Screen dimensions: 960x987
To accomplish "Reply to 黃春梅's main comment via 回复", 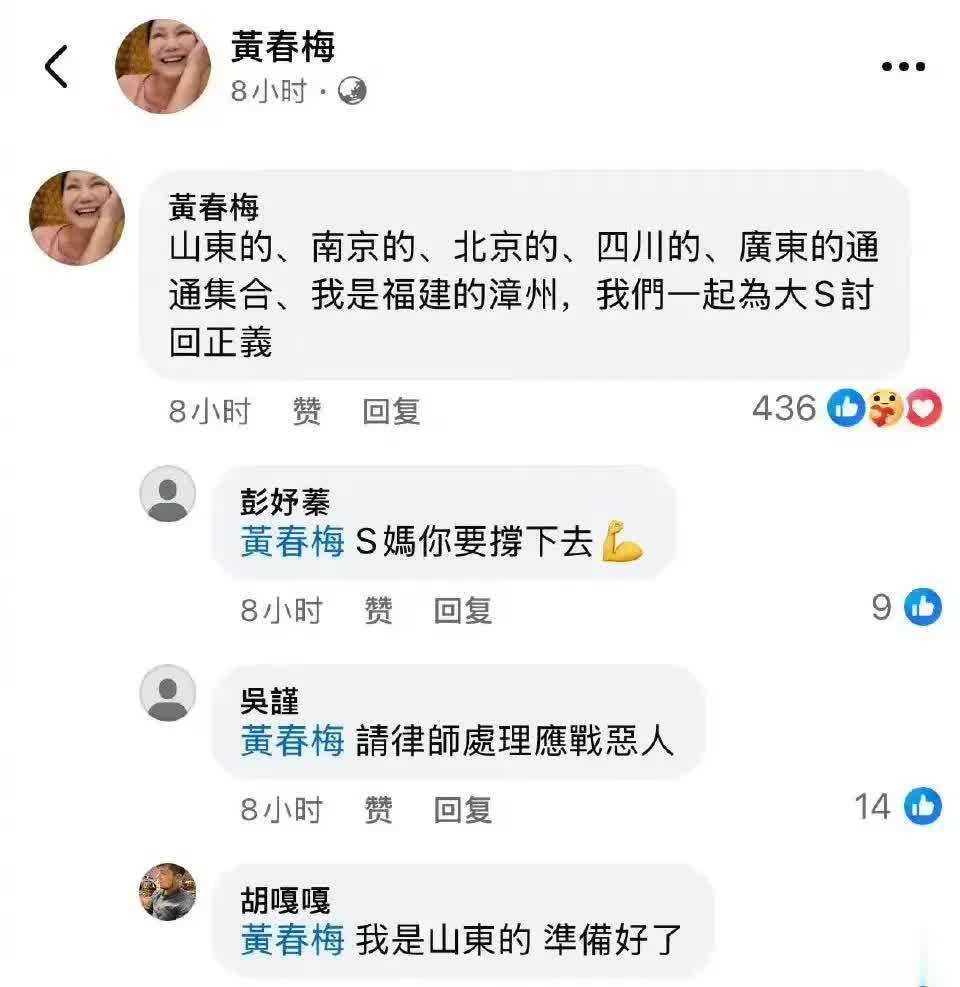I will click(x=391, y=411).
